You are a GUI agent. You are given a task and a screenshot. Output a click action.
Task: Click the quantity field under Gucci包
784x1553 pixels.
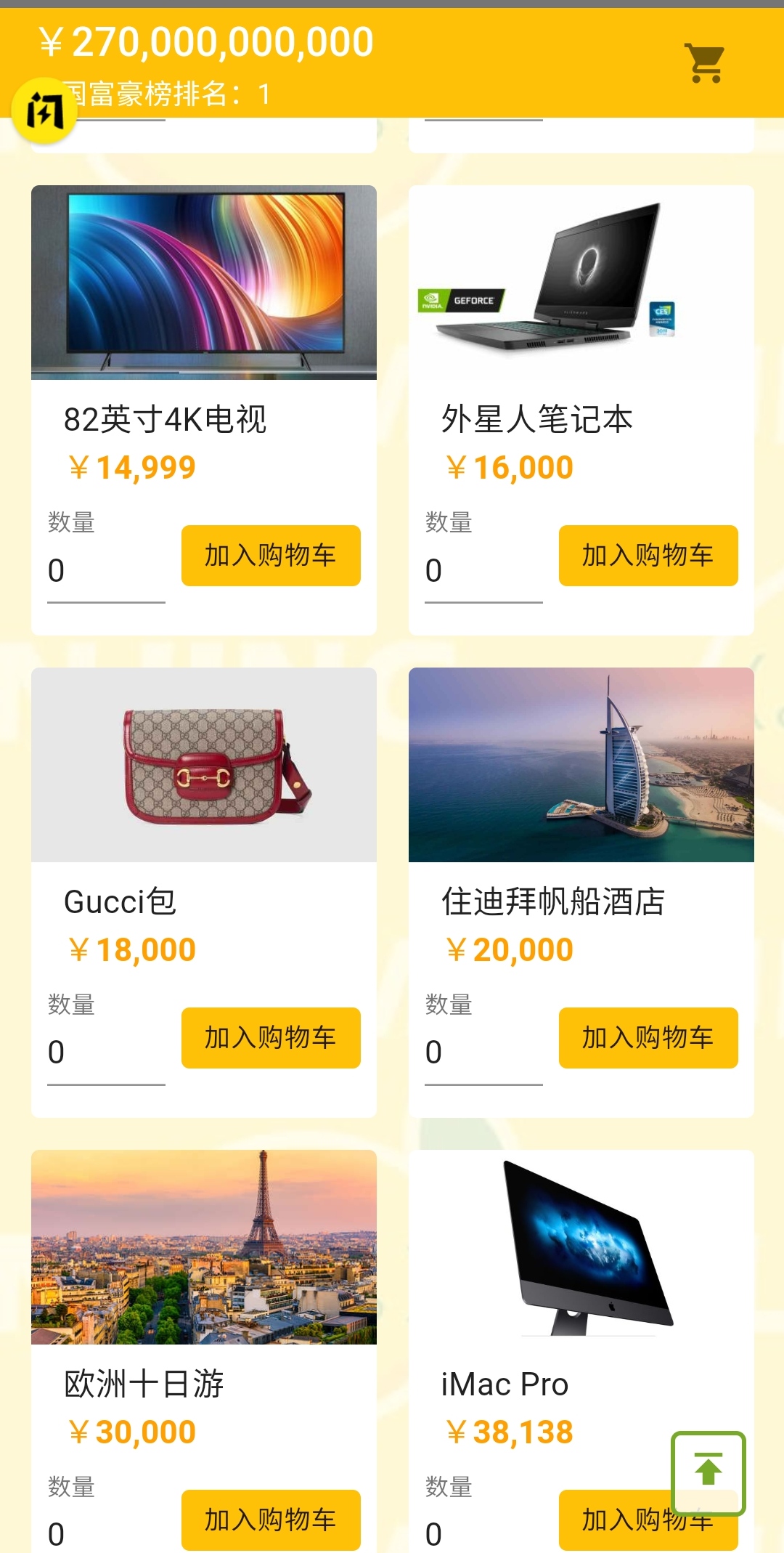click(105, 1053)
